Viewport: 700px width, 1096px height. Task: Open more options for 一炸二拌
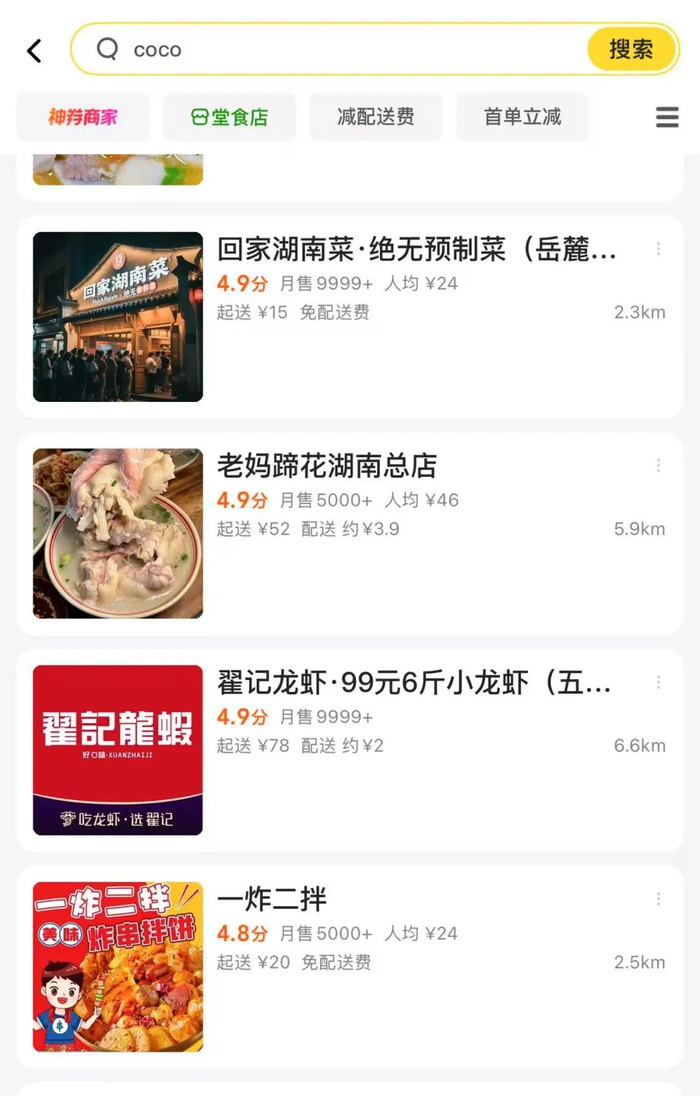tap(658, 899)
